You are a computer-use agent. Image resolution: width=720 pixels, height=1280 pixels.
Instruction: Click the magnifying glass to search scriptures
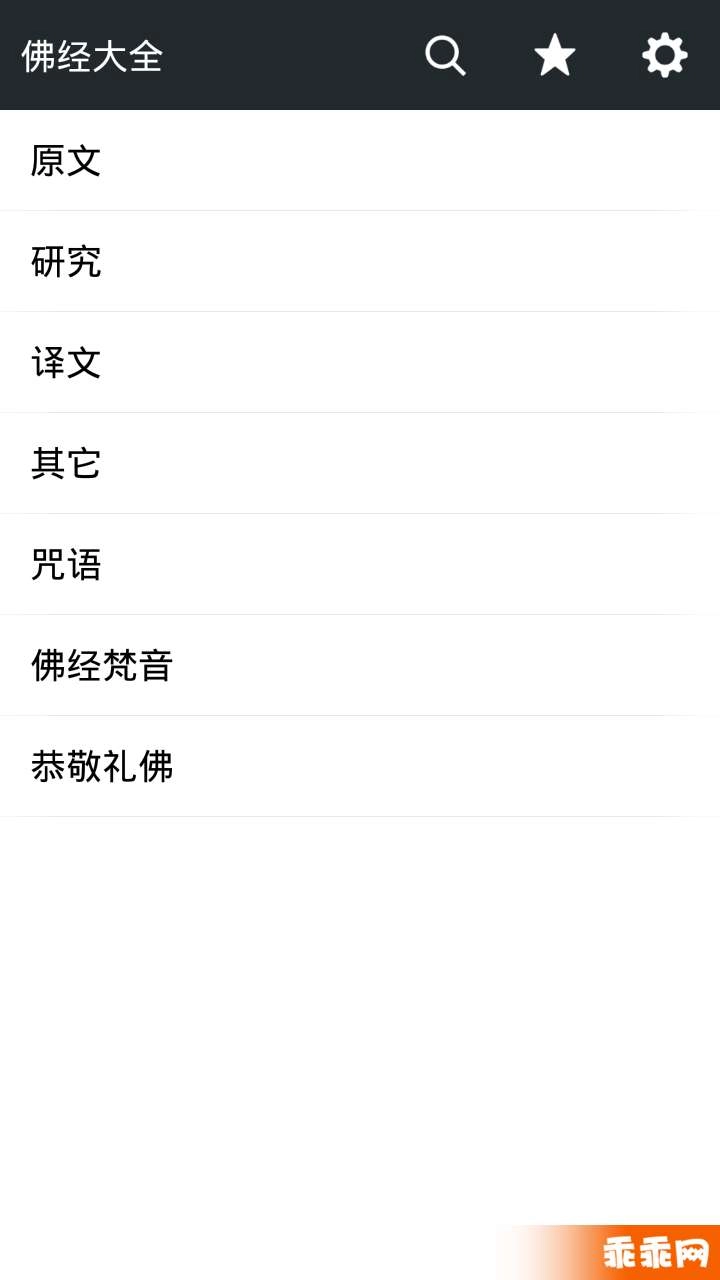[x=443, y=55]
